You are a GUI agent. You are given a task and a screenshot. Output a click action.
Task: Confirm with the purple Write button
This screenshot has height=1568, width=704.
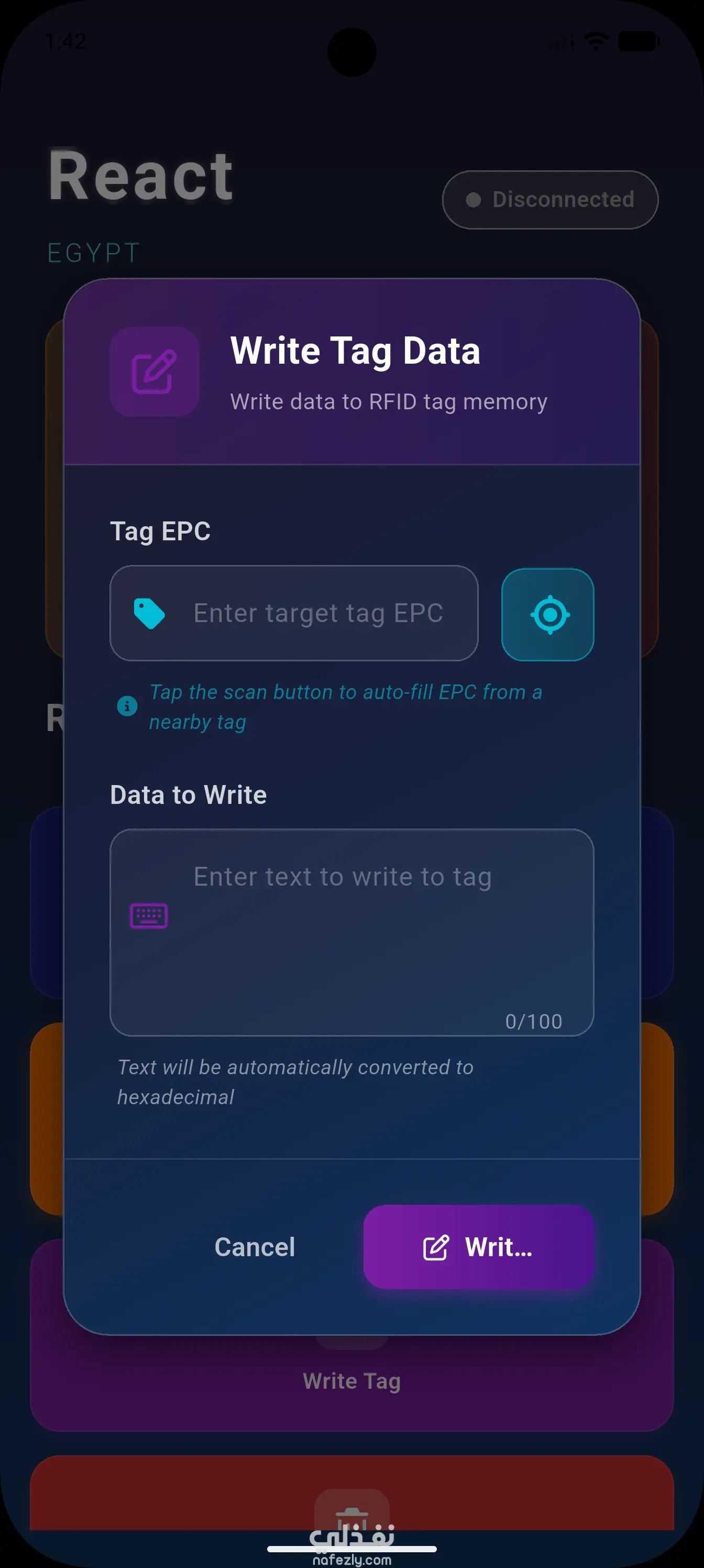tap(478, 1247)
